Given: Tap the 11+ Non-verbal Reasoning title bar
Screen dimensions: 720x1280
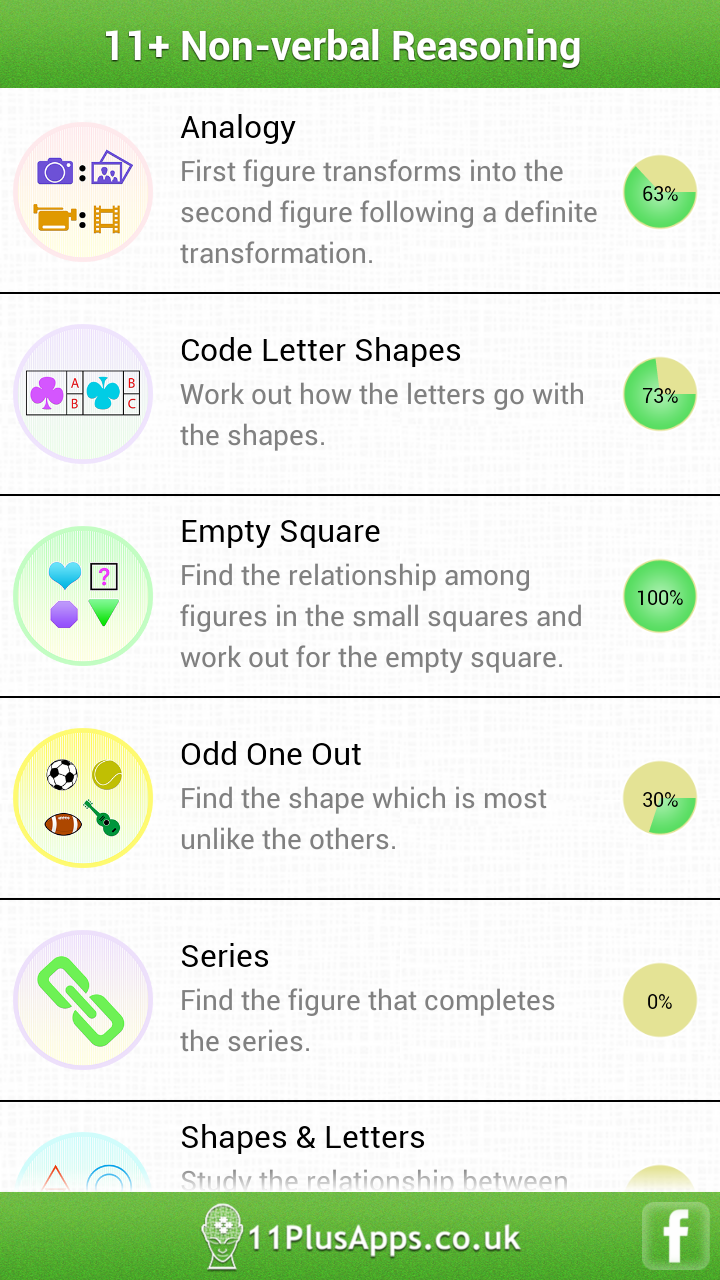Looking at the screenshot, I should pos(360,44).
